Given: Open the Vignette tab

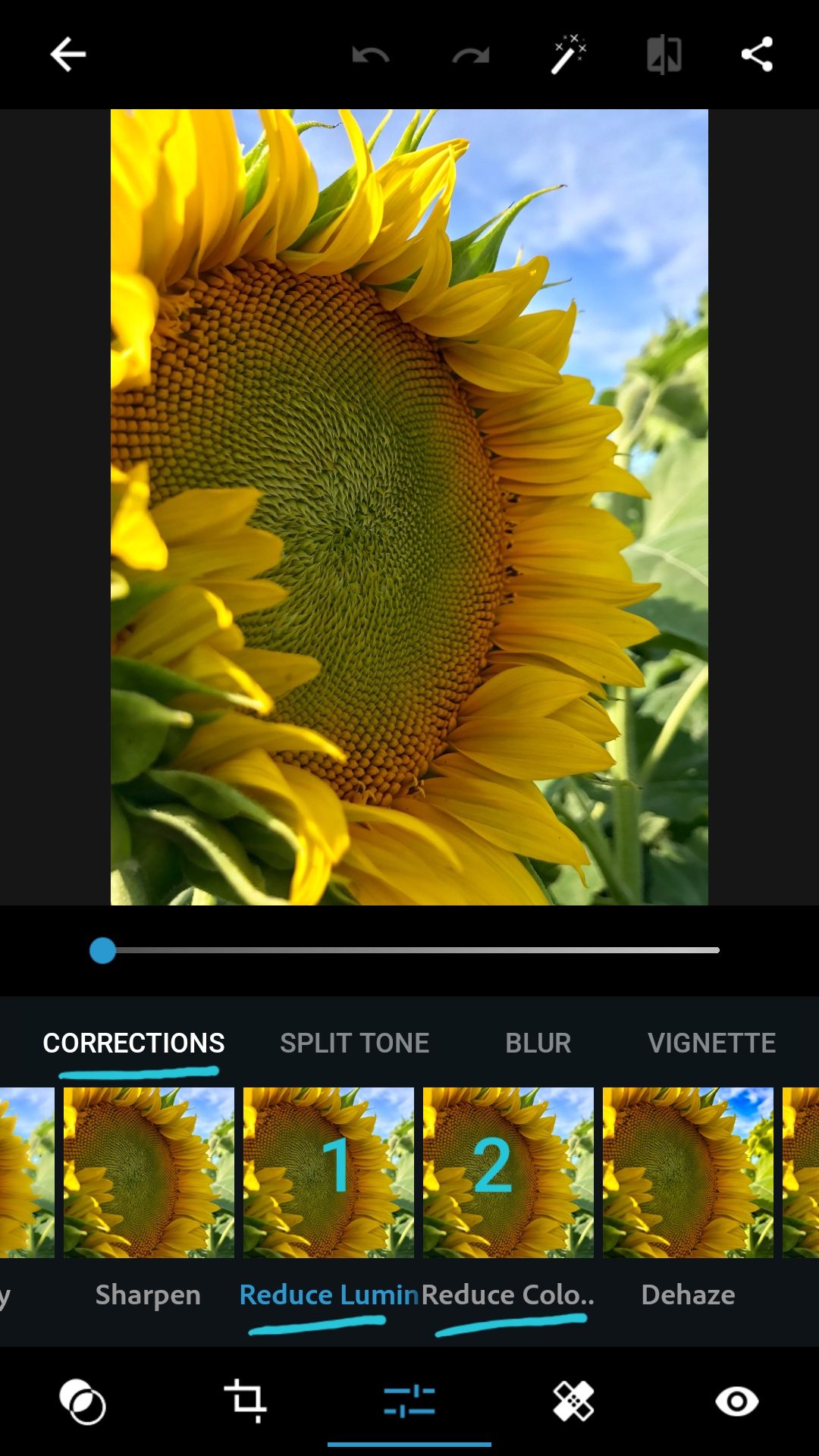Looking at the screenshot, I should 711,1043.
